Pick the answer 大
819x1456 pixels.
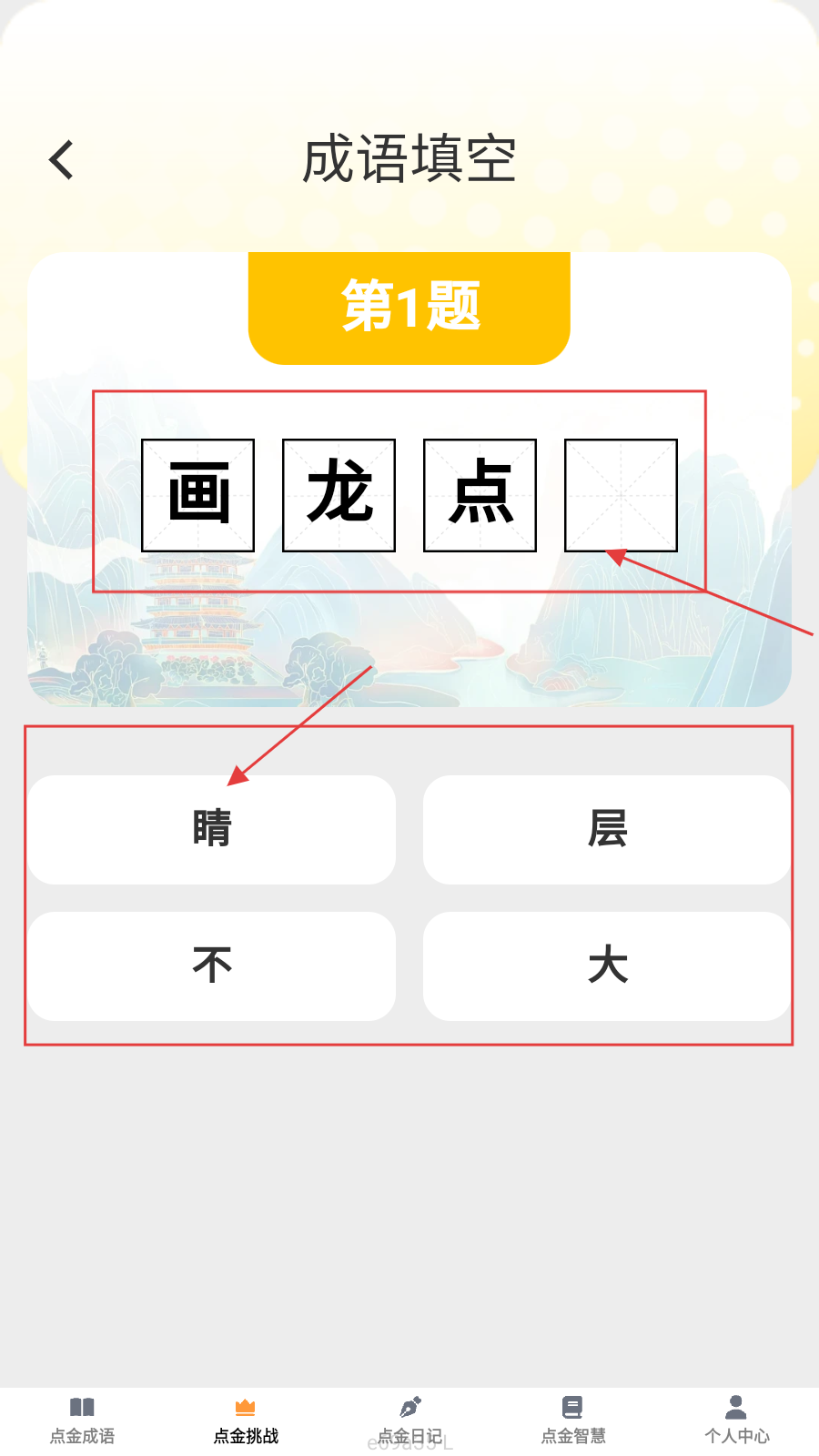pyautogui.click(x=607, y=966)
